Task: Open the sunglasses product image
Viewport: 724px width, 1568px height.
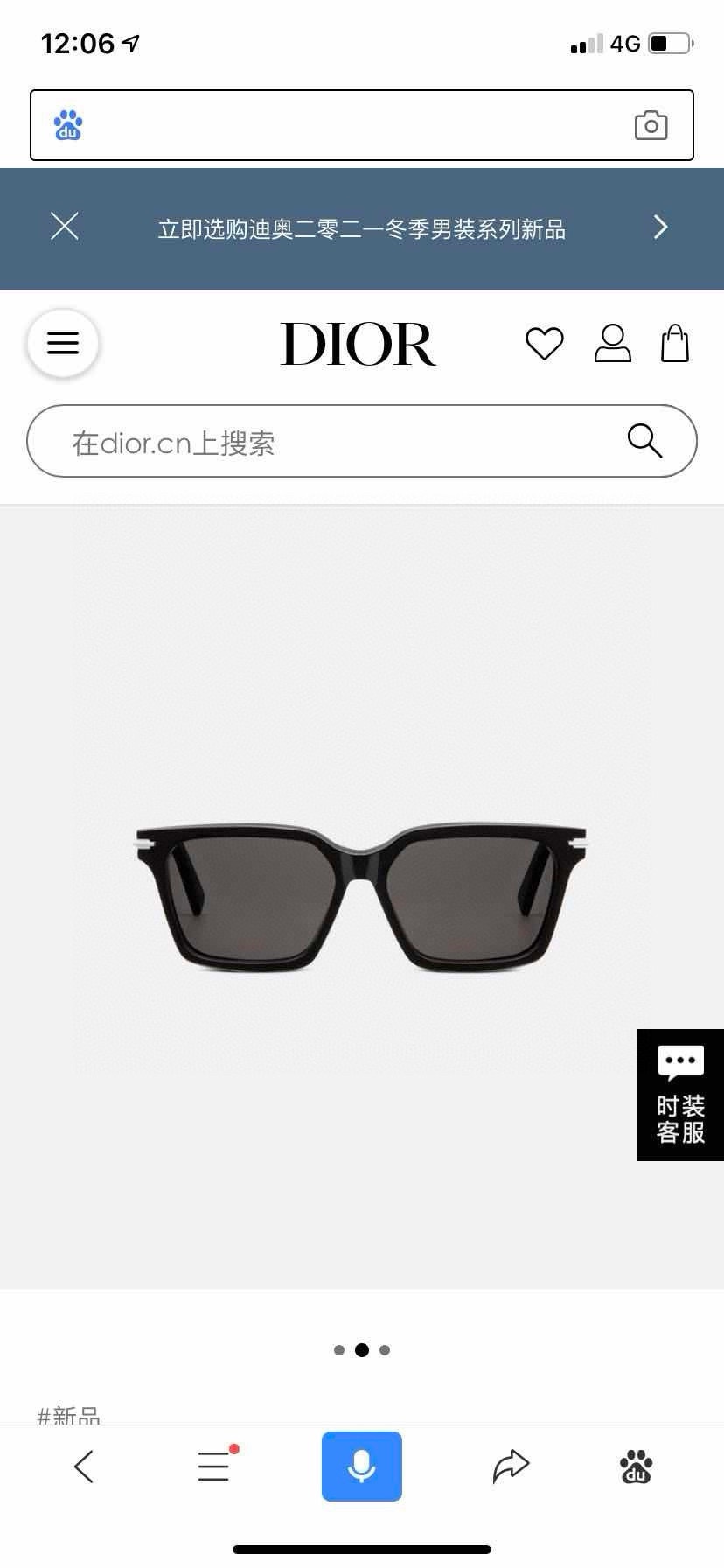Action: tap(362, 897)
